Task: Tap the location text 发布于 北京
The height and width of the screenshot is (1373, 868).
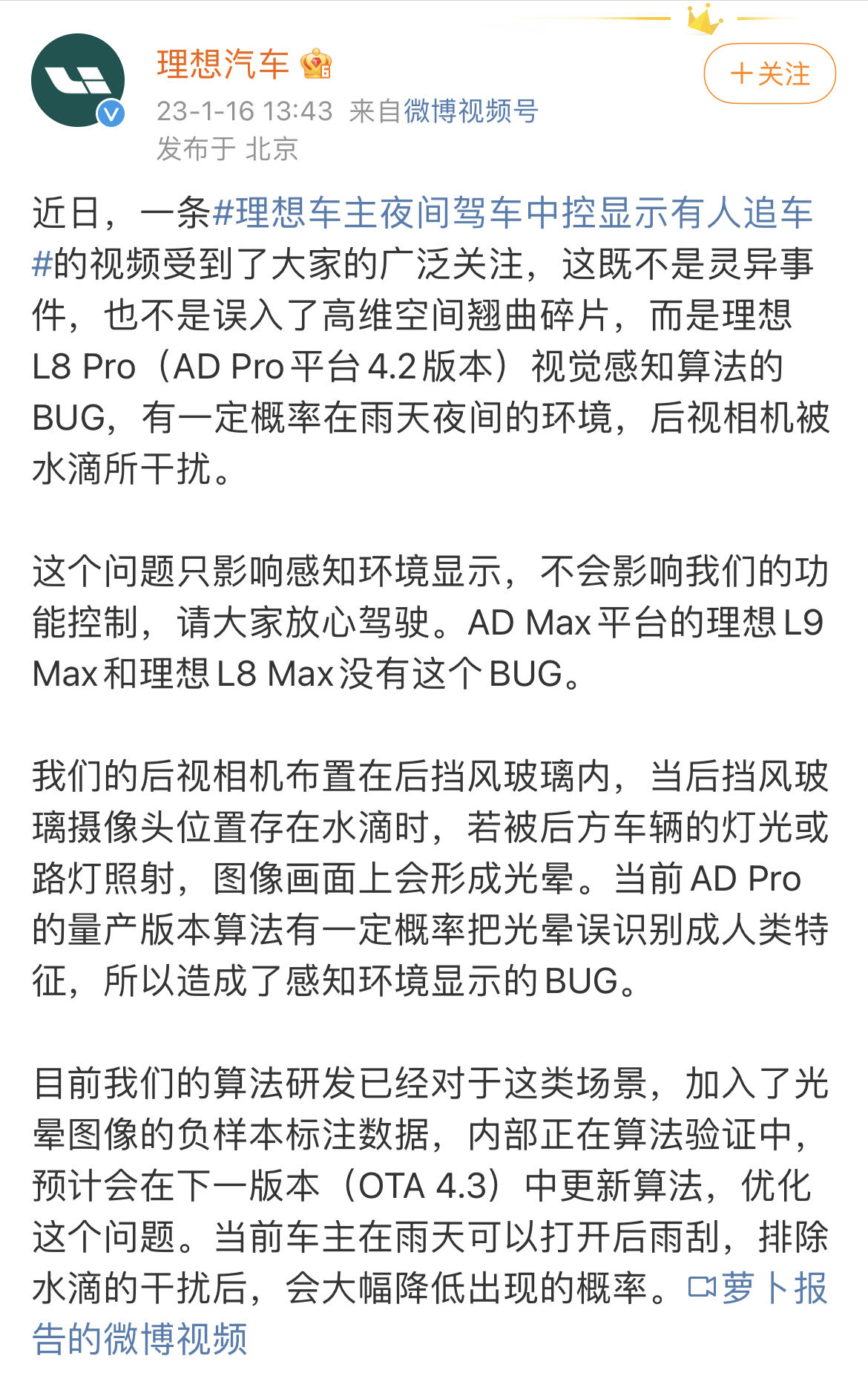Action: tap(226, 148)
